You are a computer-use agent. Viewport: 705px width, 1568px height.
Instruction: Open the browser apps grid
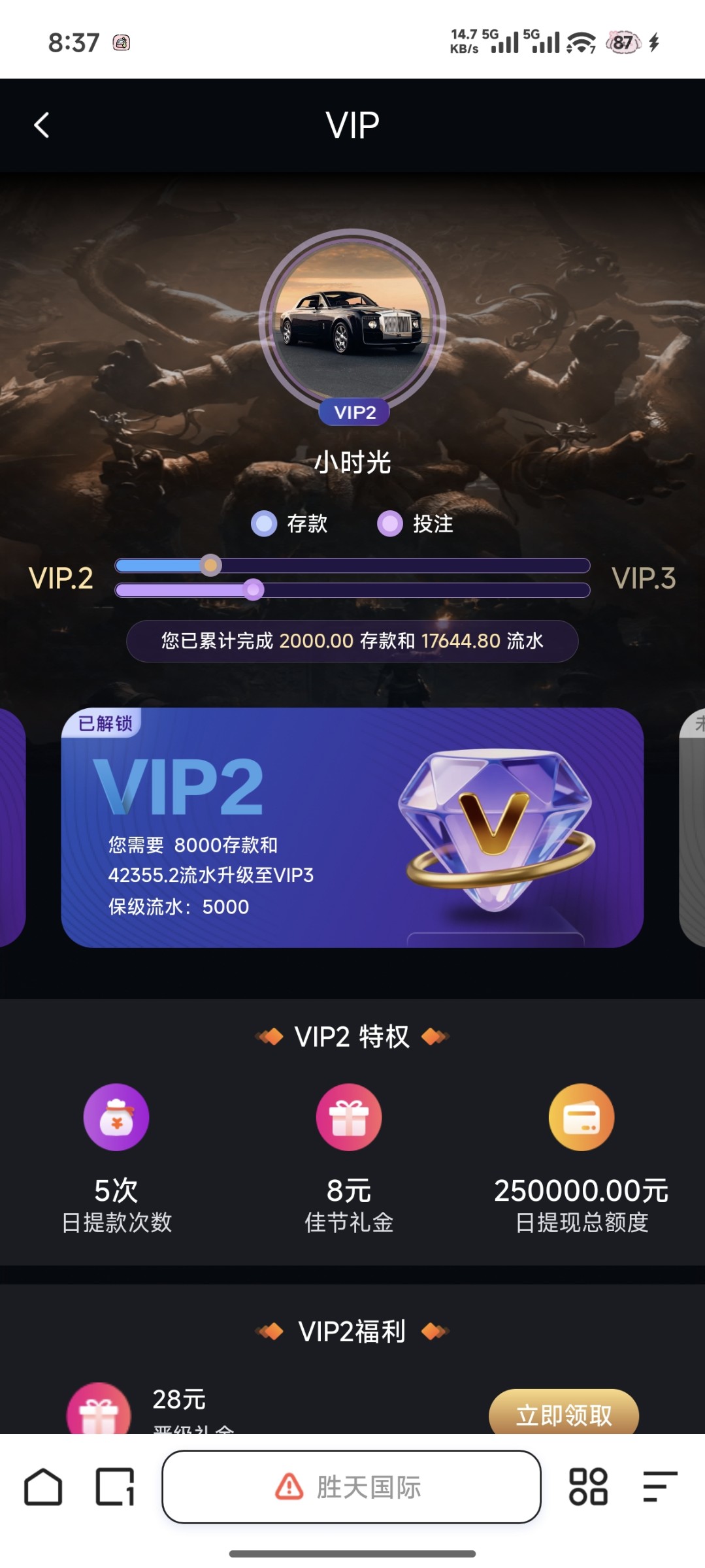(588, 1487)
